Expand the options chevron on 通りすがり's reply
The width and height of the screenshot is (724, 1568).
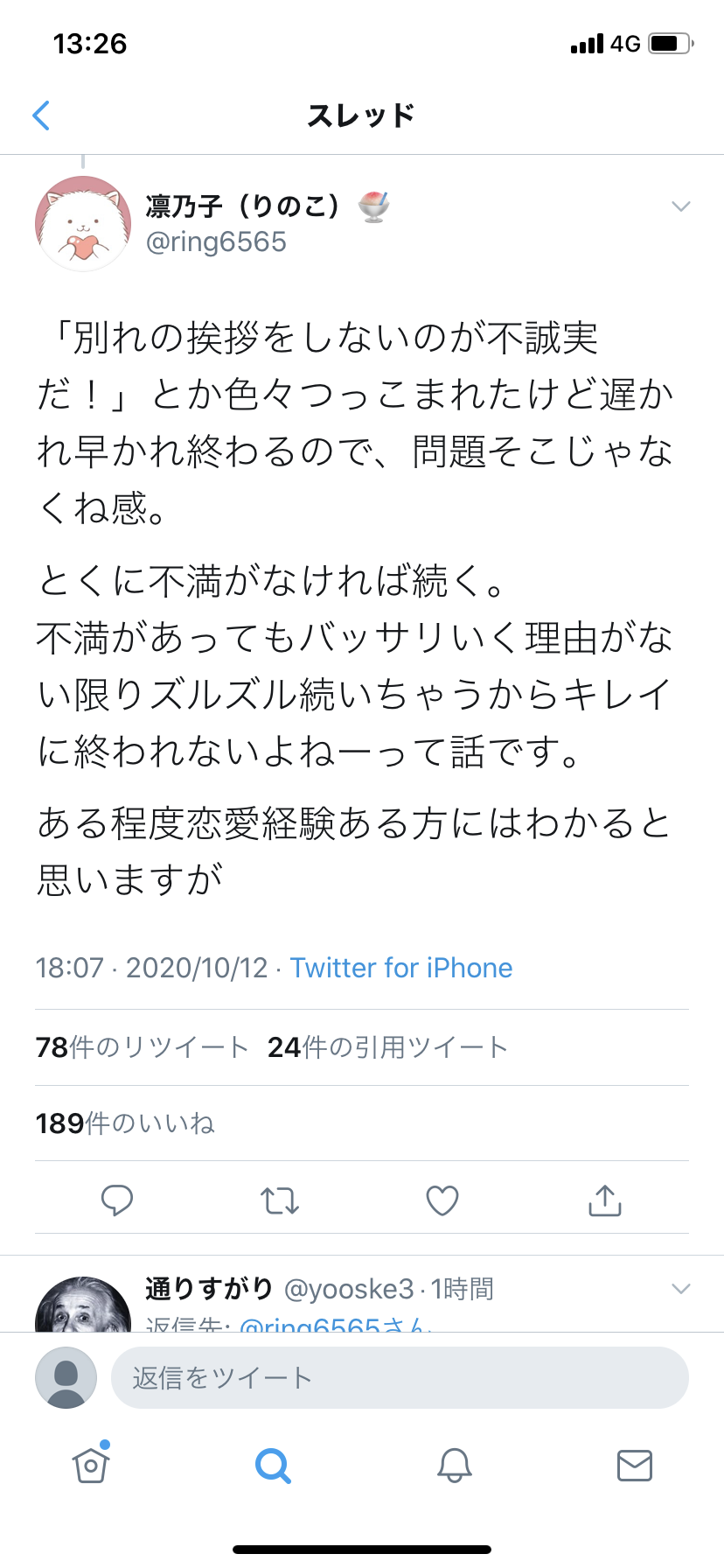point(680,1289)
